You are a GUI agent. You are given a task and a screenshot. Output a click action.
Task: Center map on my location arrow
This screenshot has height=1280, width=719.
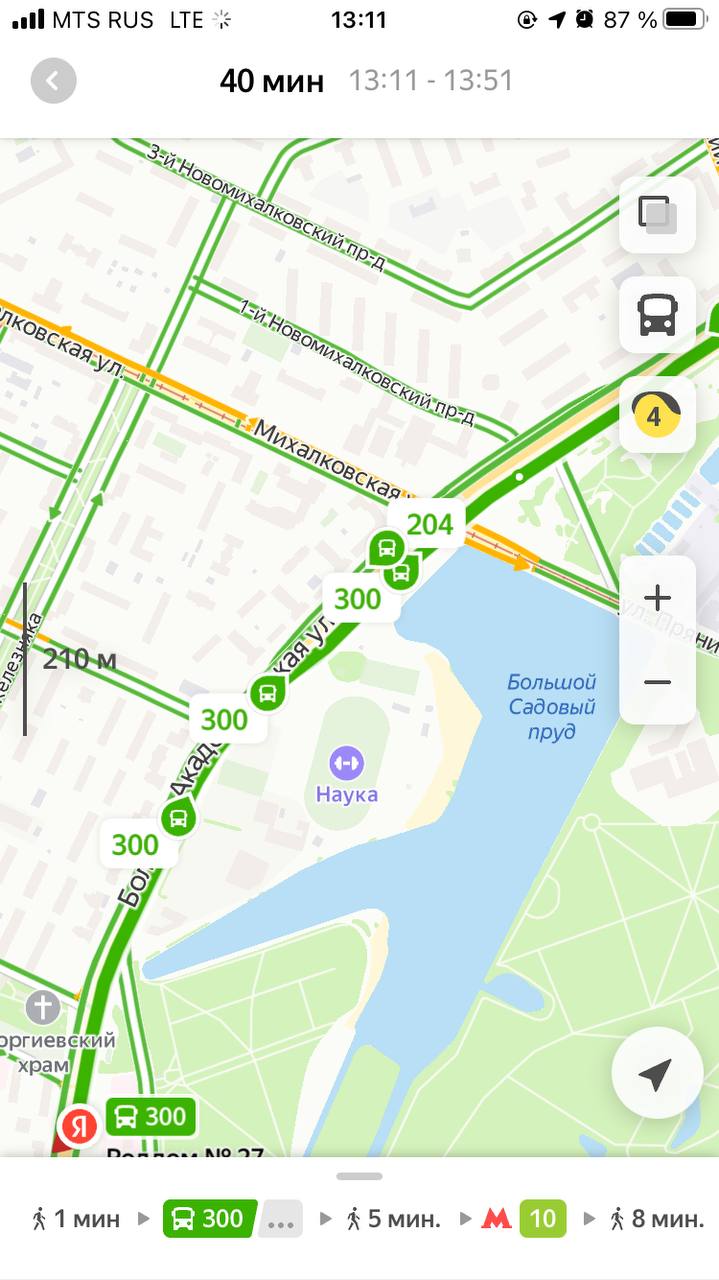[655, 1075]
